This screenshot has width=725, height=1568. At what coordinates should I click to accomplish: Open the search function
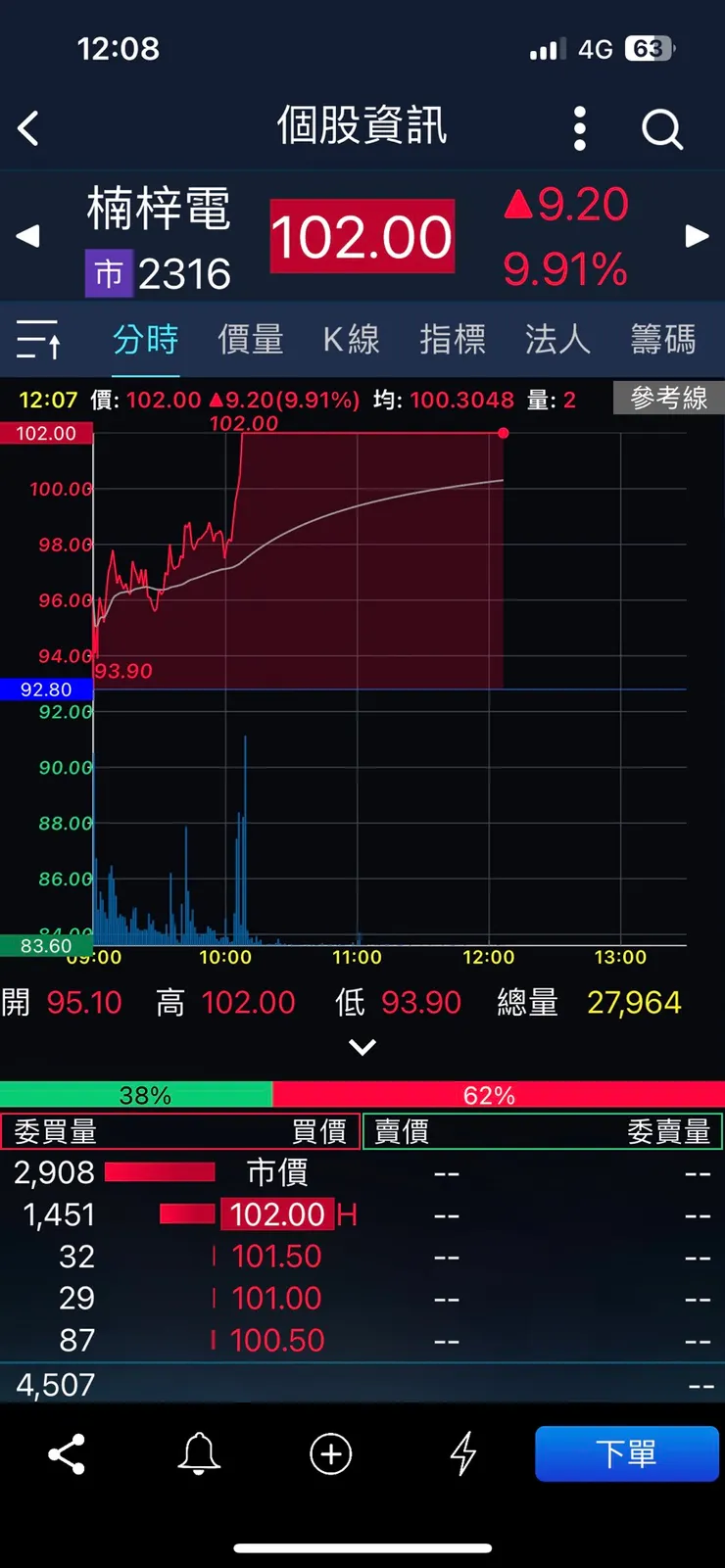pos(661,128)
